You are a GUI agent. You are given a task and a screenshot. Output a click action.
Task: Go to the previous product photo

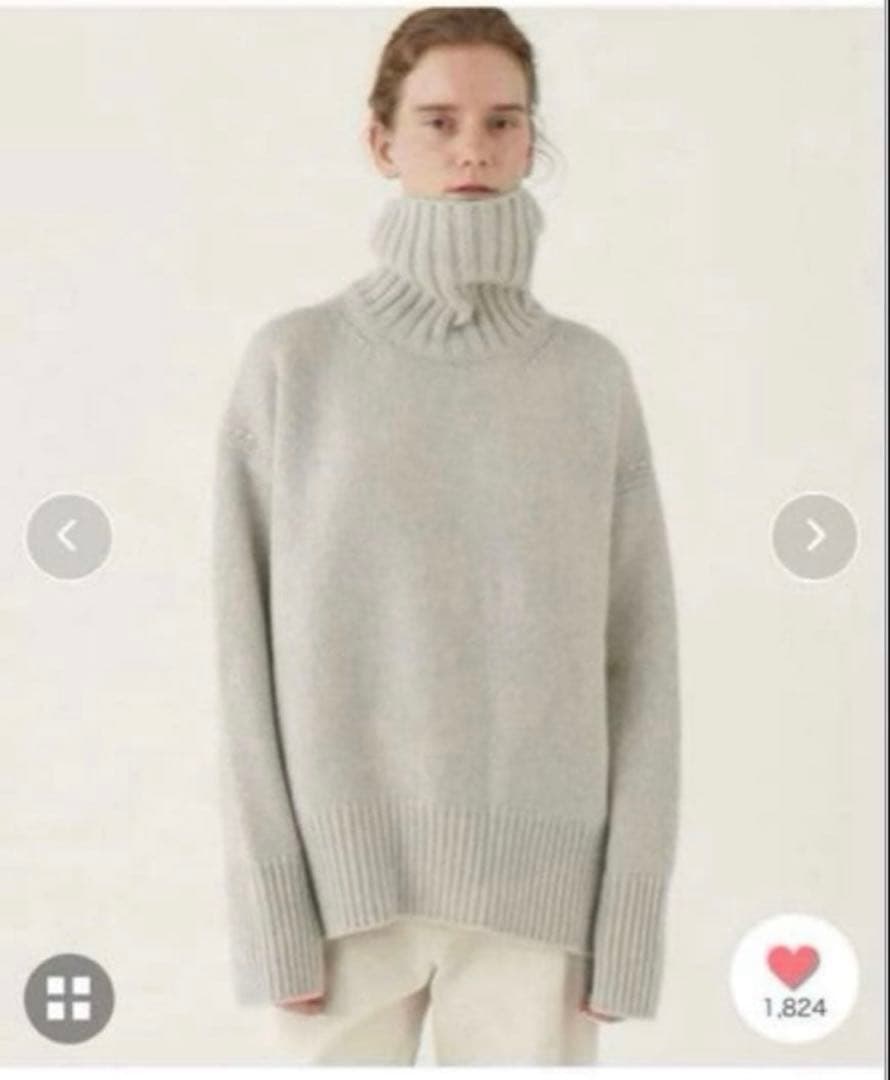tap(68, 537)
